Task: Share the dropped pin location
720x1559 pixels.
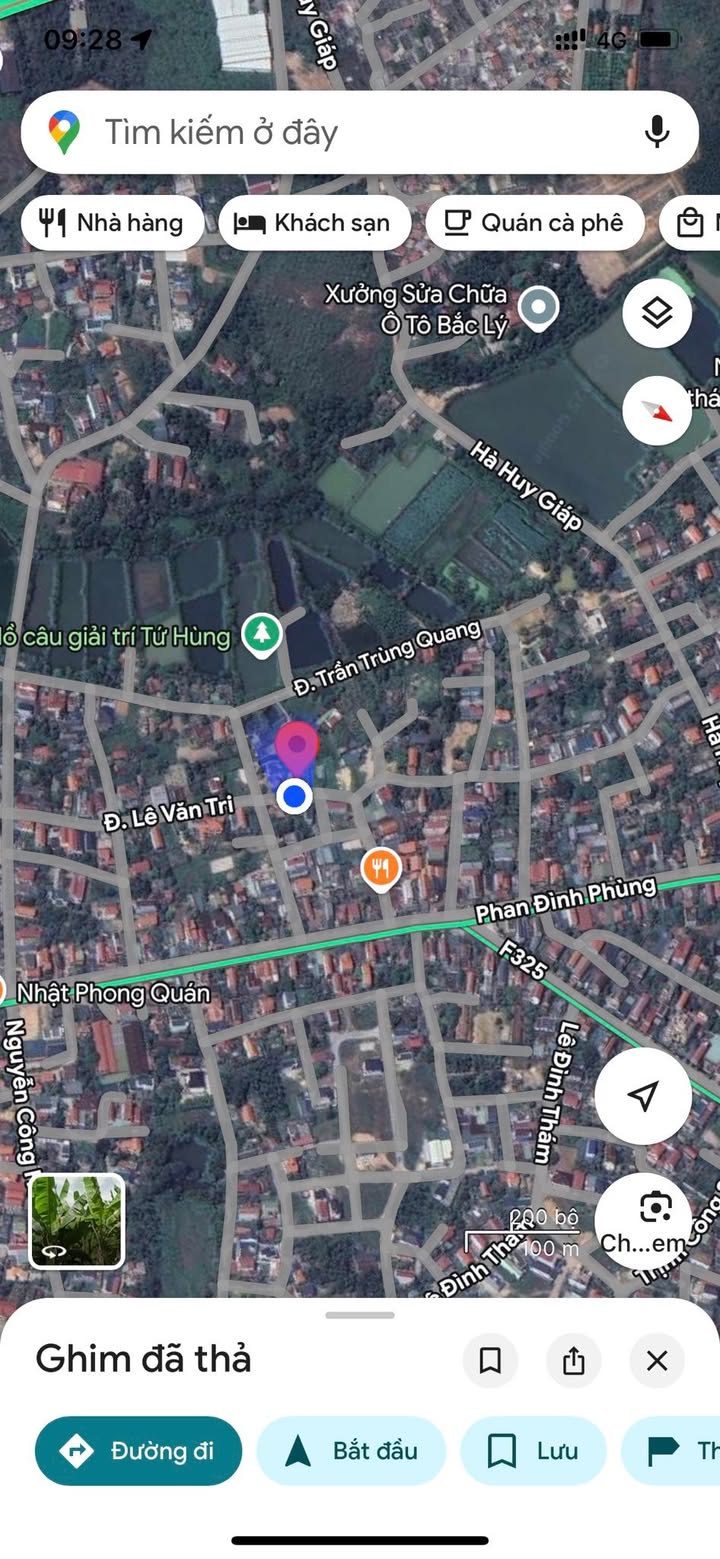Action: coord(573,1361)
